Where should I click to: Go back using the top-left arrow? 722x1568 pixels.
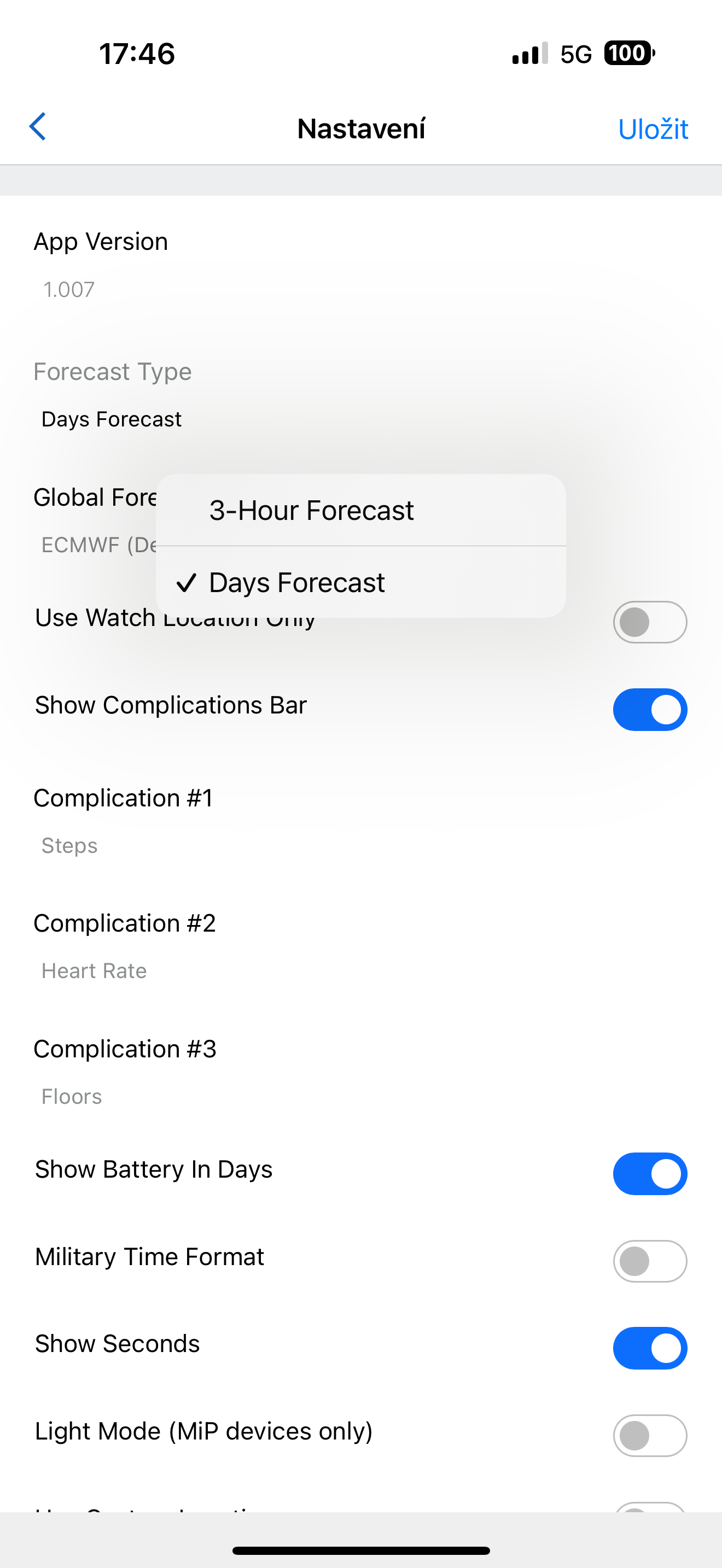pos(38,127)
